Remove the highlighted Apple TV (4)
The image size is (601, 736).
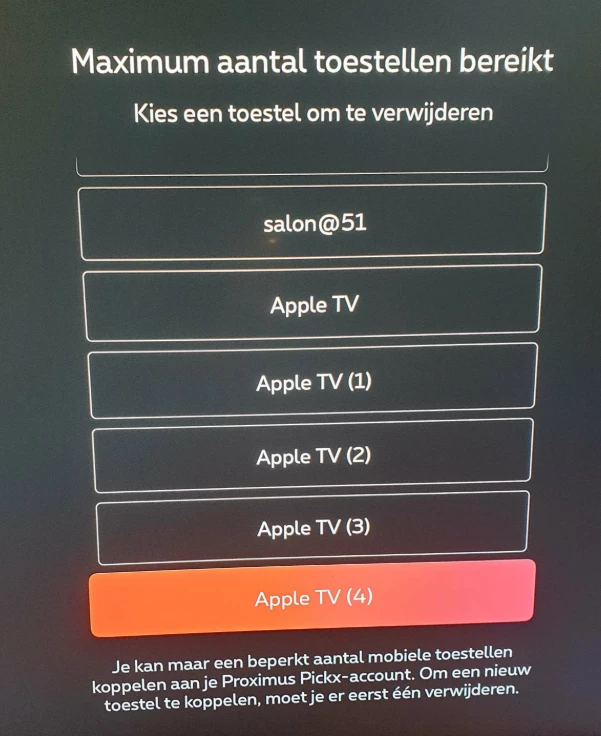click(313, 599)
